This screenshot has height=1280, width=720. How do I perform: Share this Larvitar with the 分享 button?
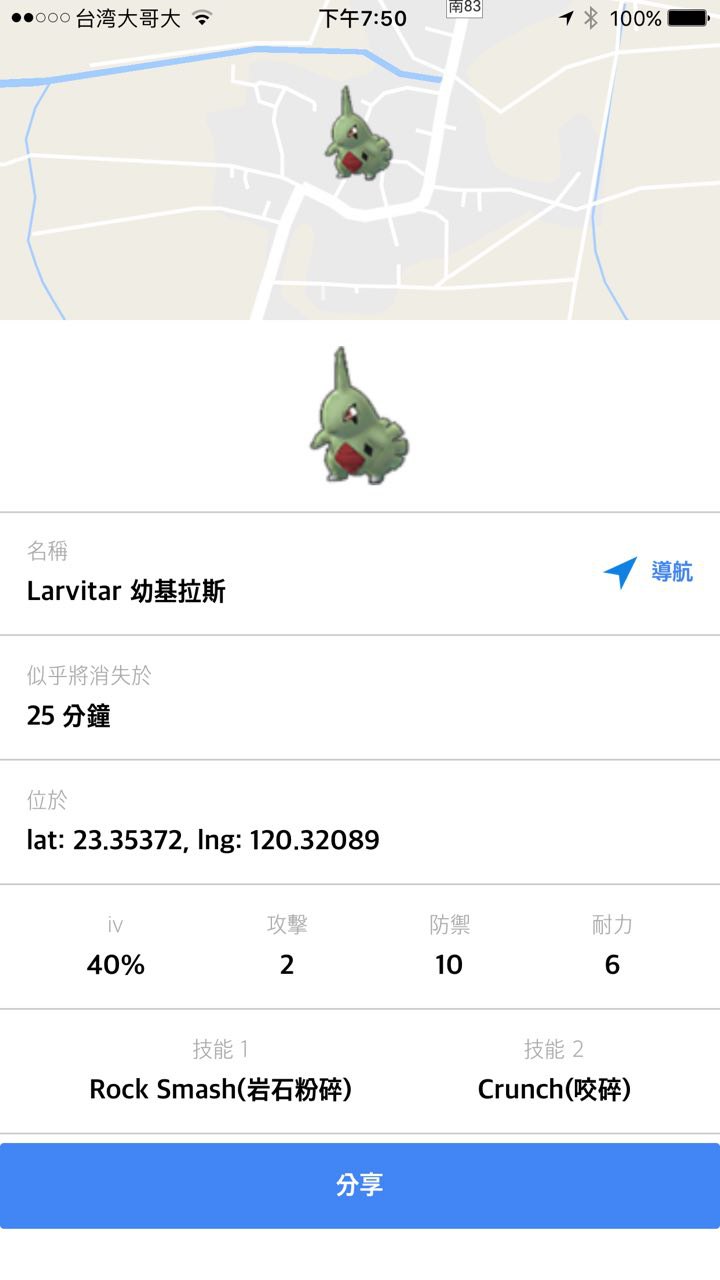(x=360, y=1185)
